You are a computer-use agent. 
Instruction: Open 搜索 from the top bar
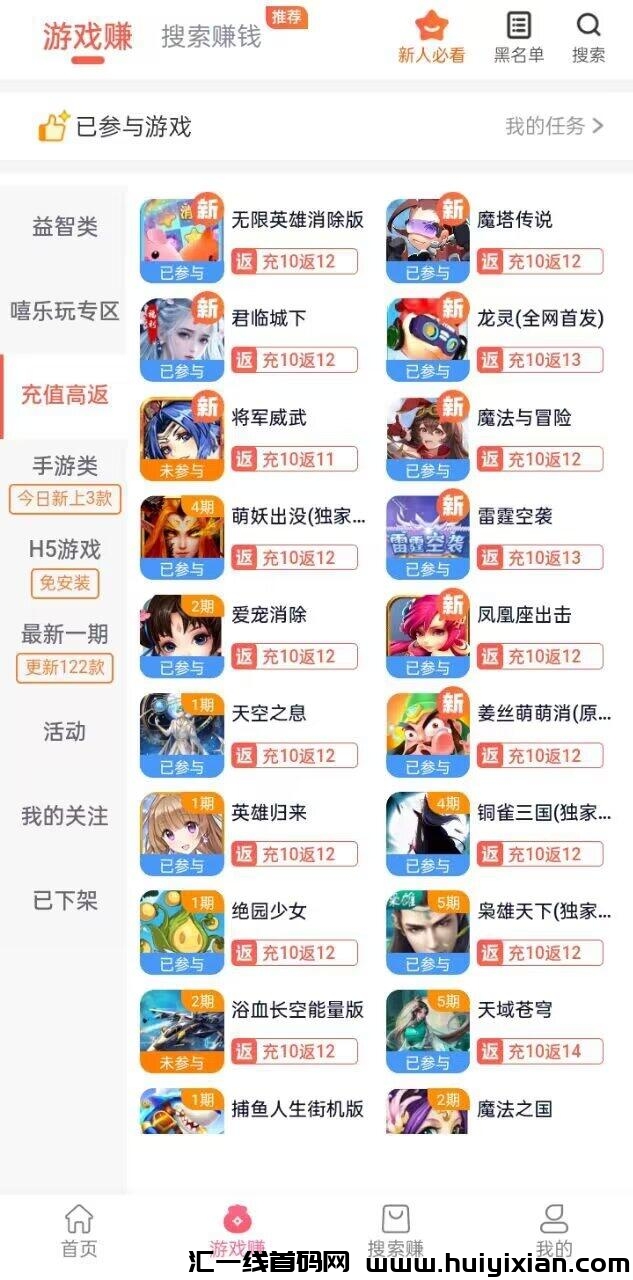[588, 37]
